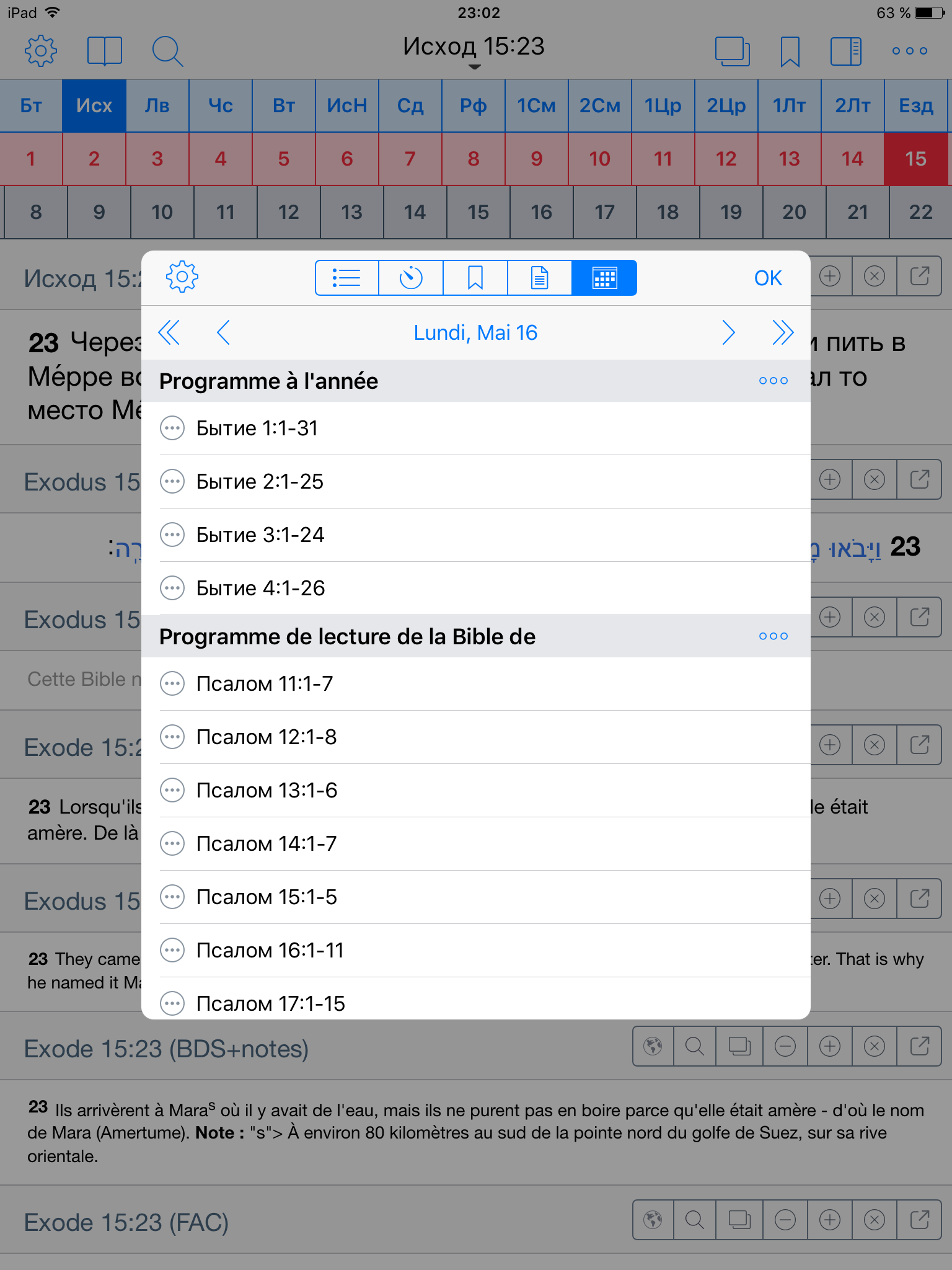The image size is (952, 1270).
Task: Go to the previous day arrow
Action: tap(224, 333)
